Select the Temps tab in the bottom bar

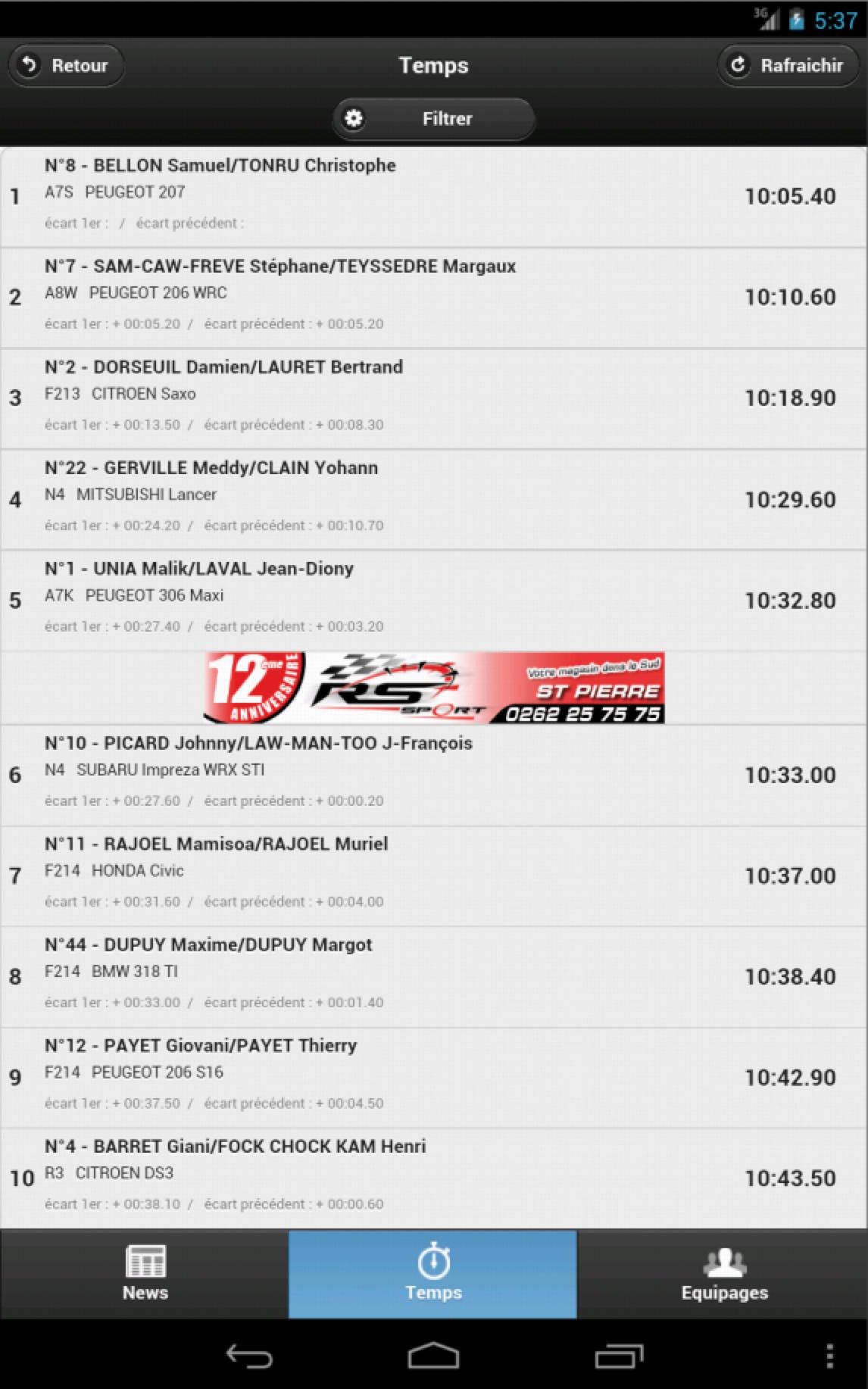[x=433, y=1274]
